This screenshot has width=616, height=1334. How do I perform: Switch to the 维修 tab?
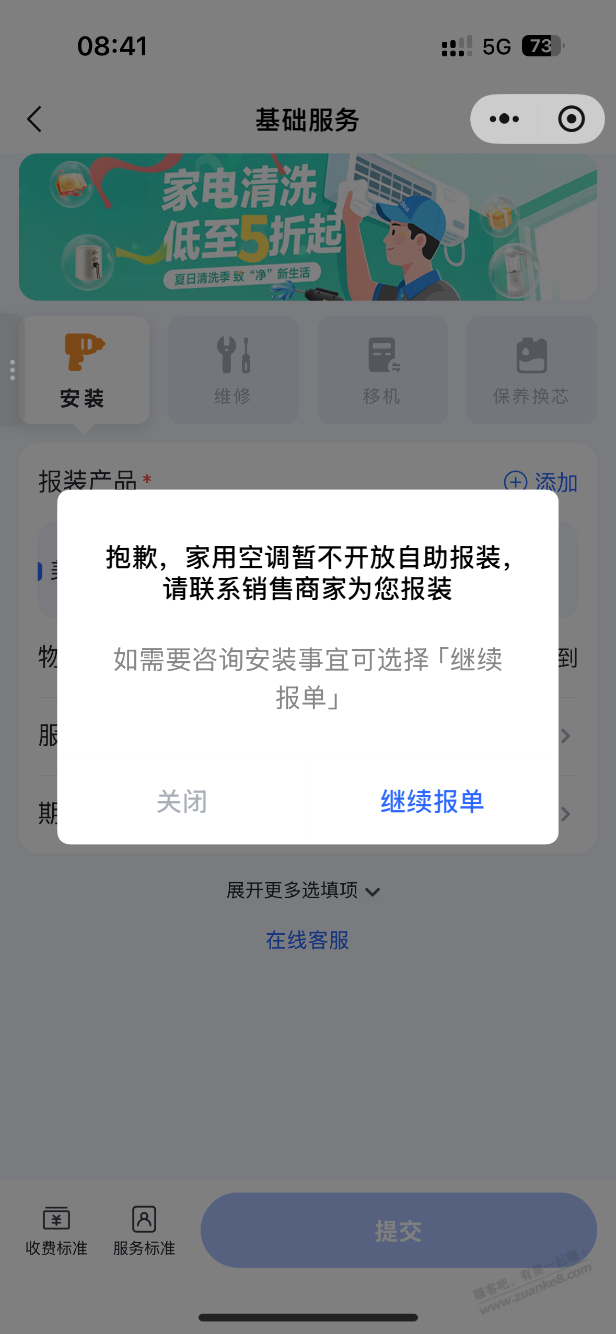pyautogui.click(x=233, y=370)
